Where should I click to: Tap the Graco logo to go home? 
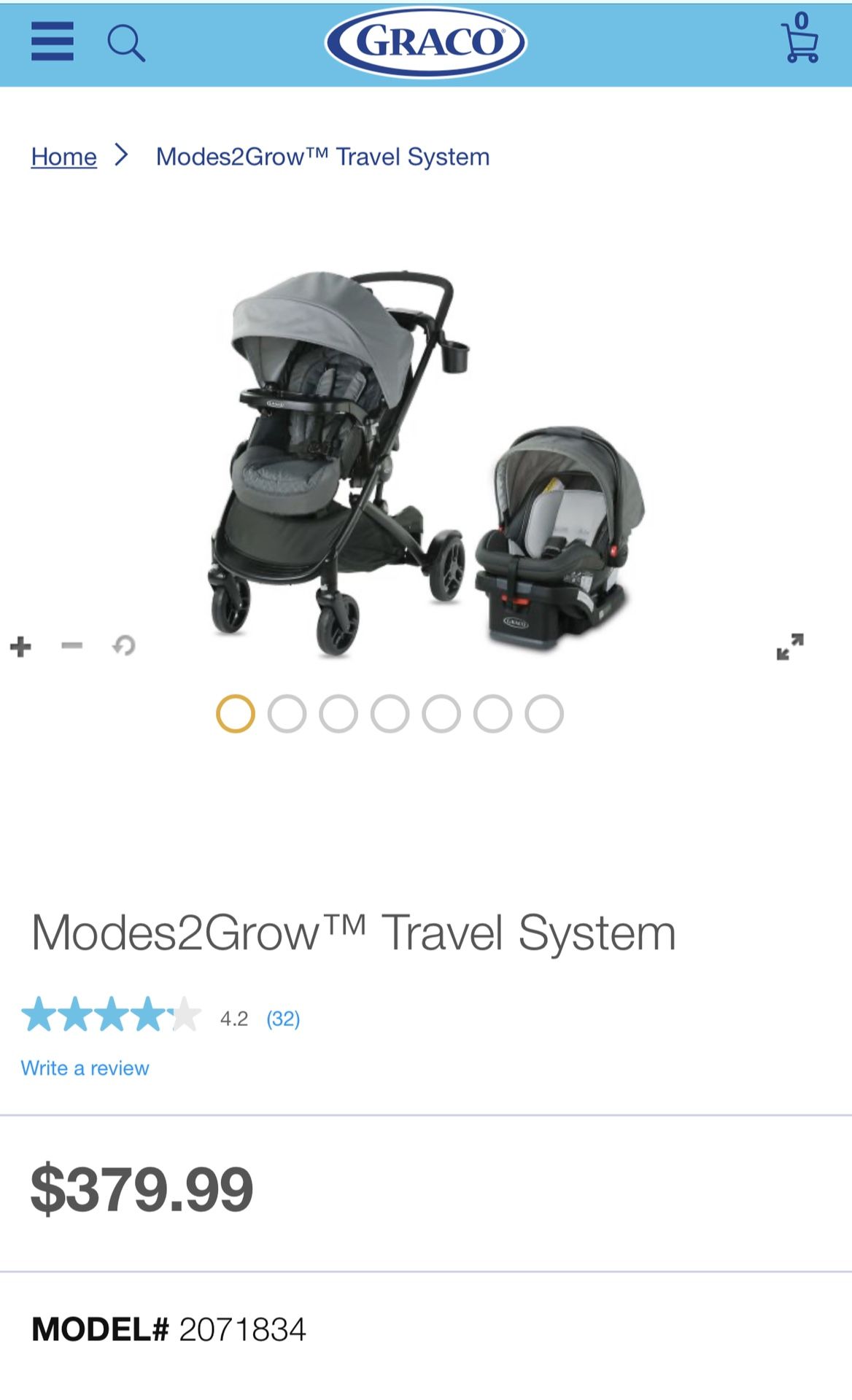pos(425,42)
